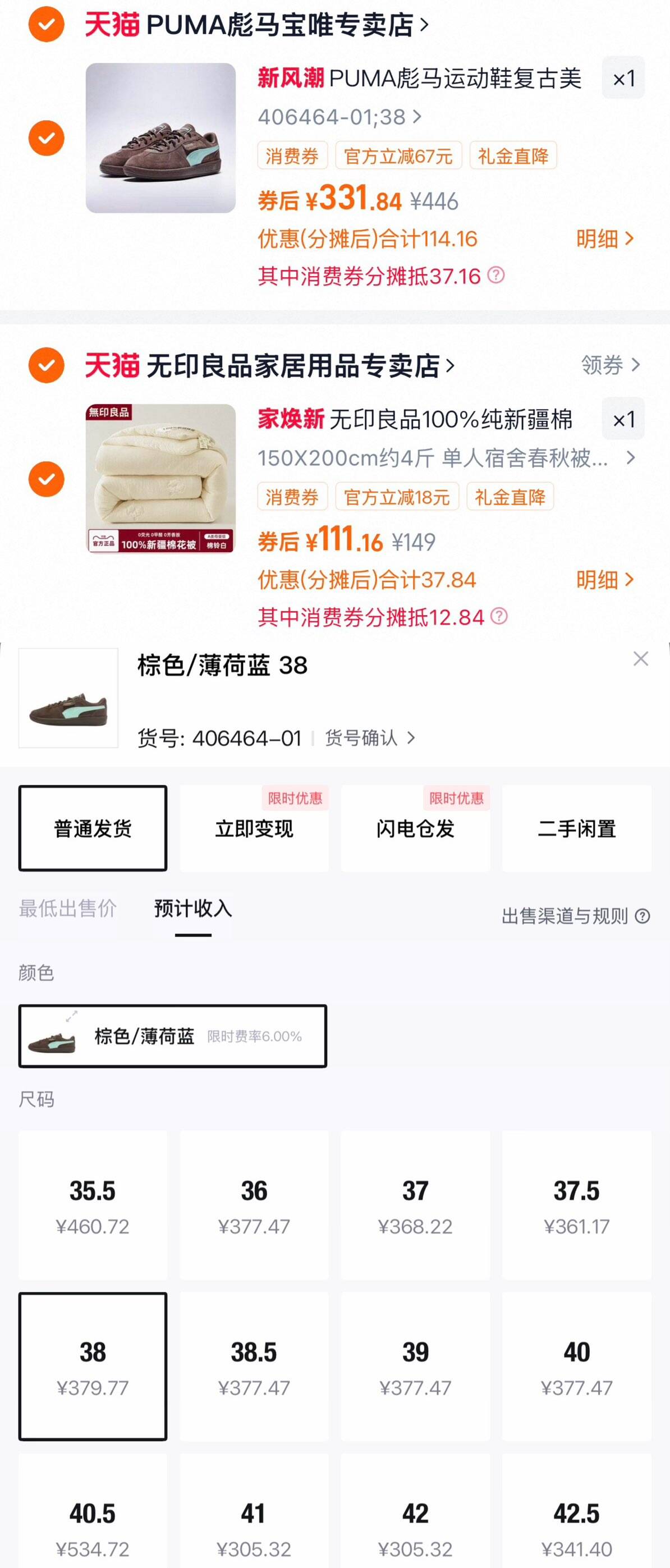View 明细 for the 无印良品 quilt discount

(x=604, y=580)
